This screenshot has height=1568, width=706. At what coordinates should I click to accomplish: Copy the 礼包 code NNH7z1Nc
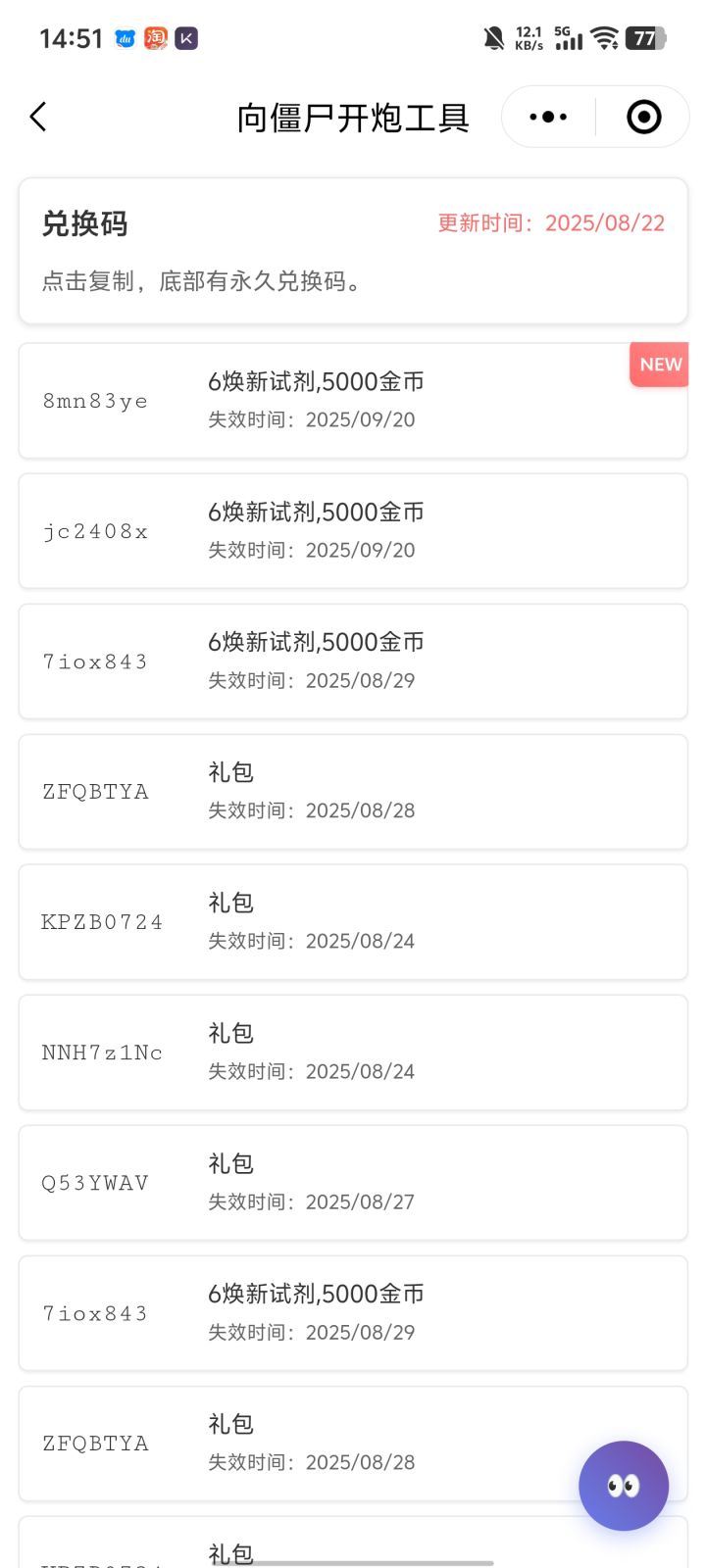click(102, 1053)
